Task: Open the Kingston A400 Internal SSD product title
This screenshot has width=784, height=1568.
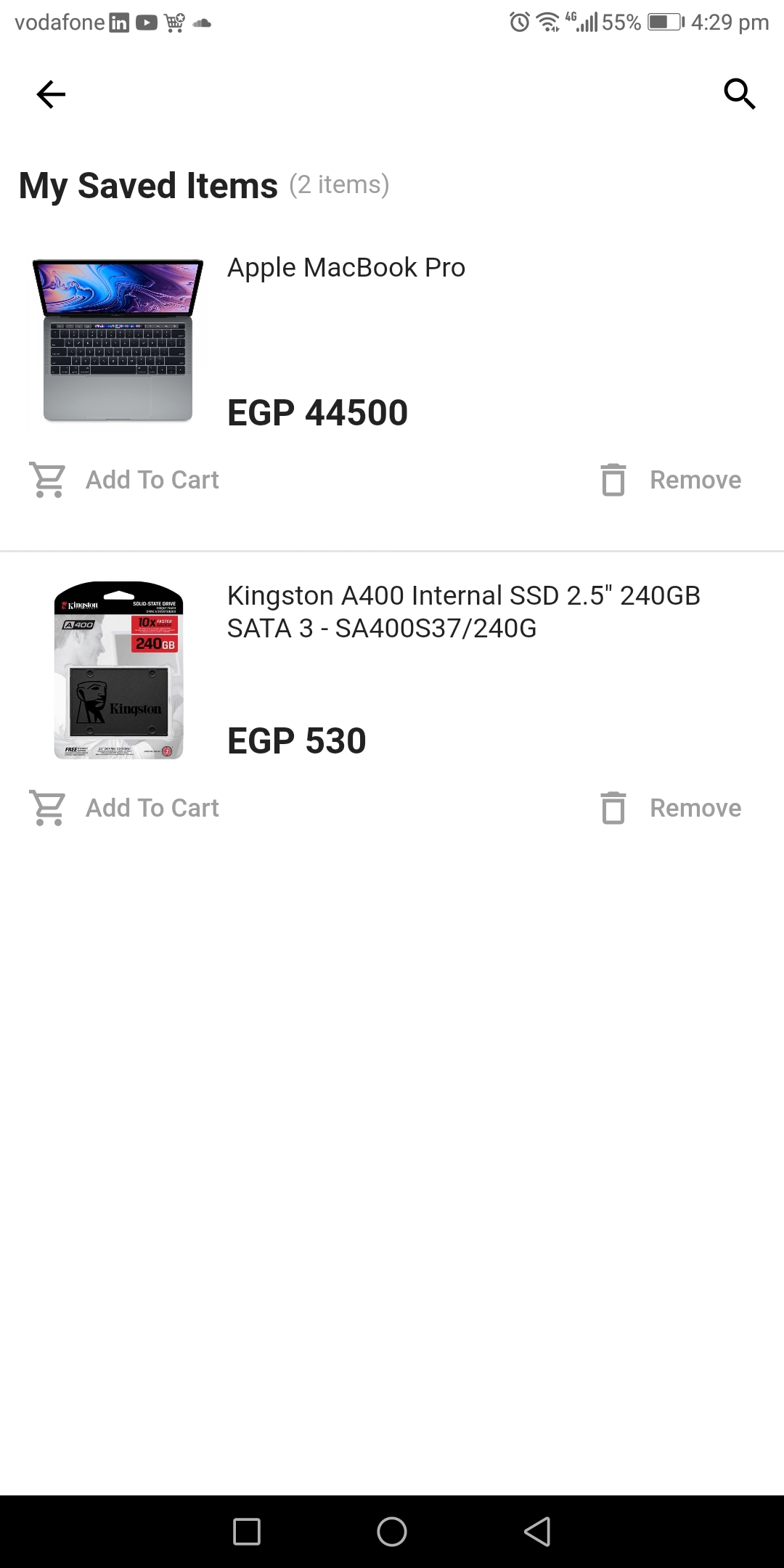Action: (465, 611)
